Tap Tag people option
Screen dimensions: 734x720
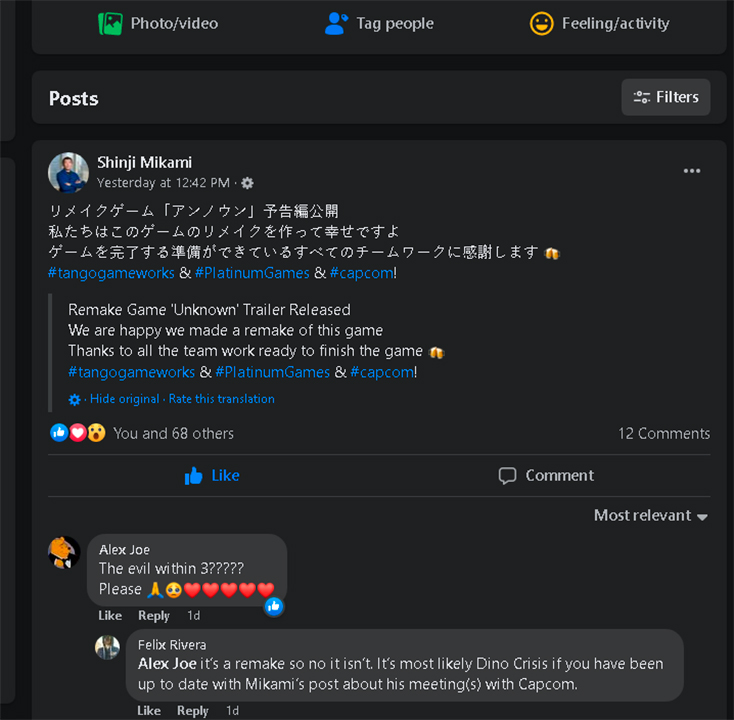379,23
